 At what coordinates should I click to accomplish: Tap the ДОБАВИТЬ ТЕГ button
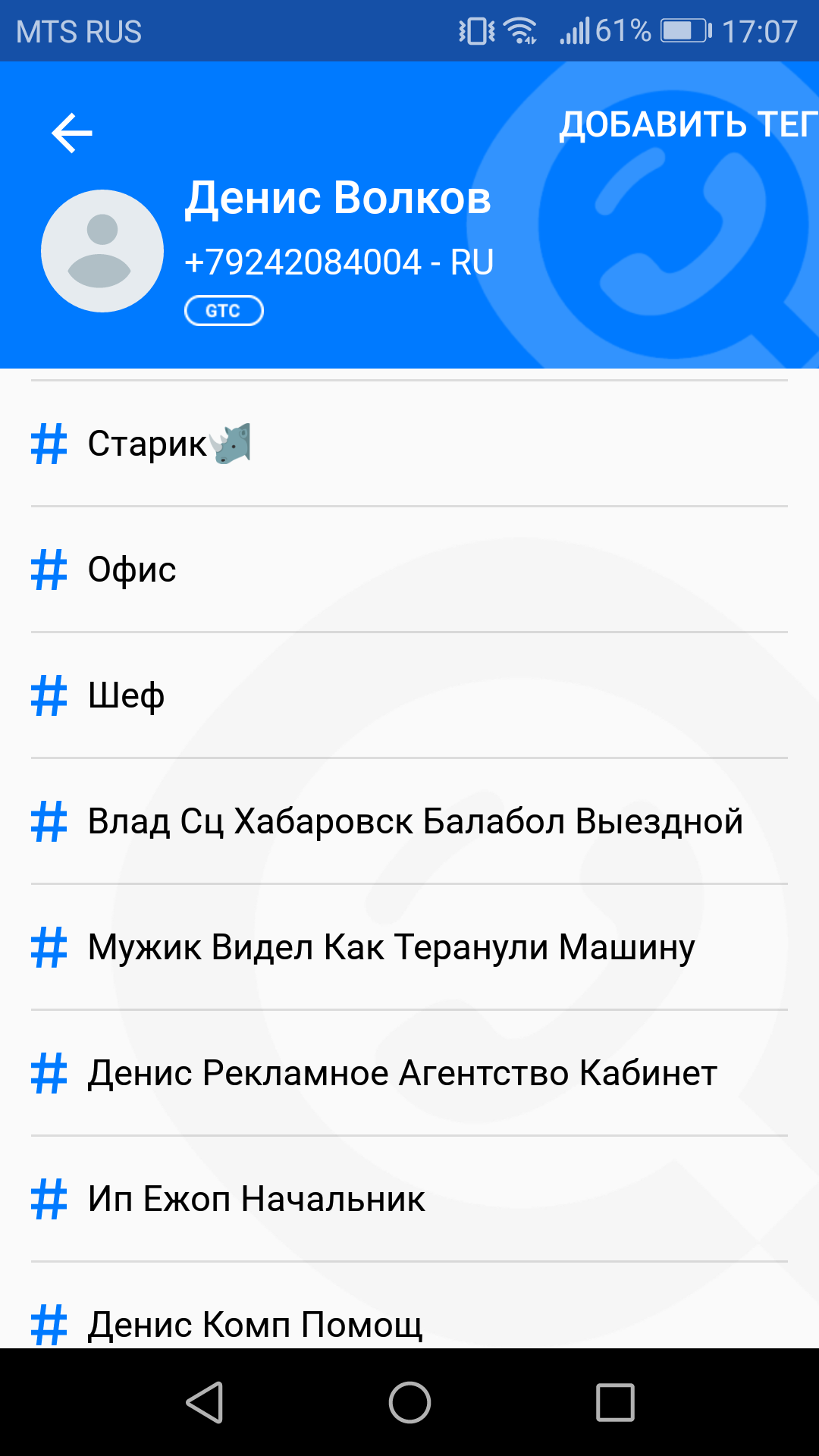[687, 124]
